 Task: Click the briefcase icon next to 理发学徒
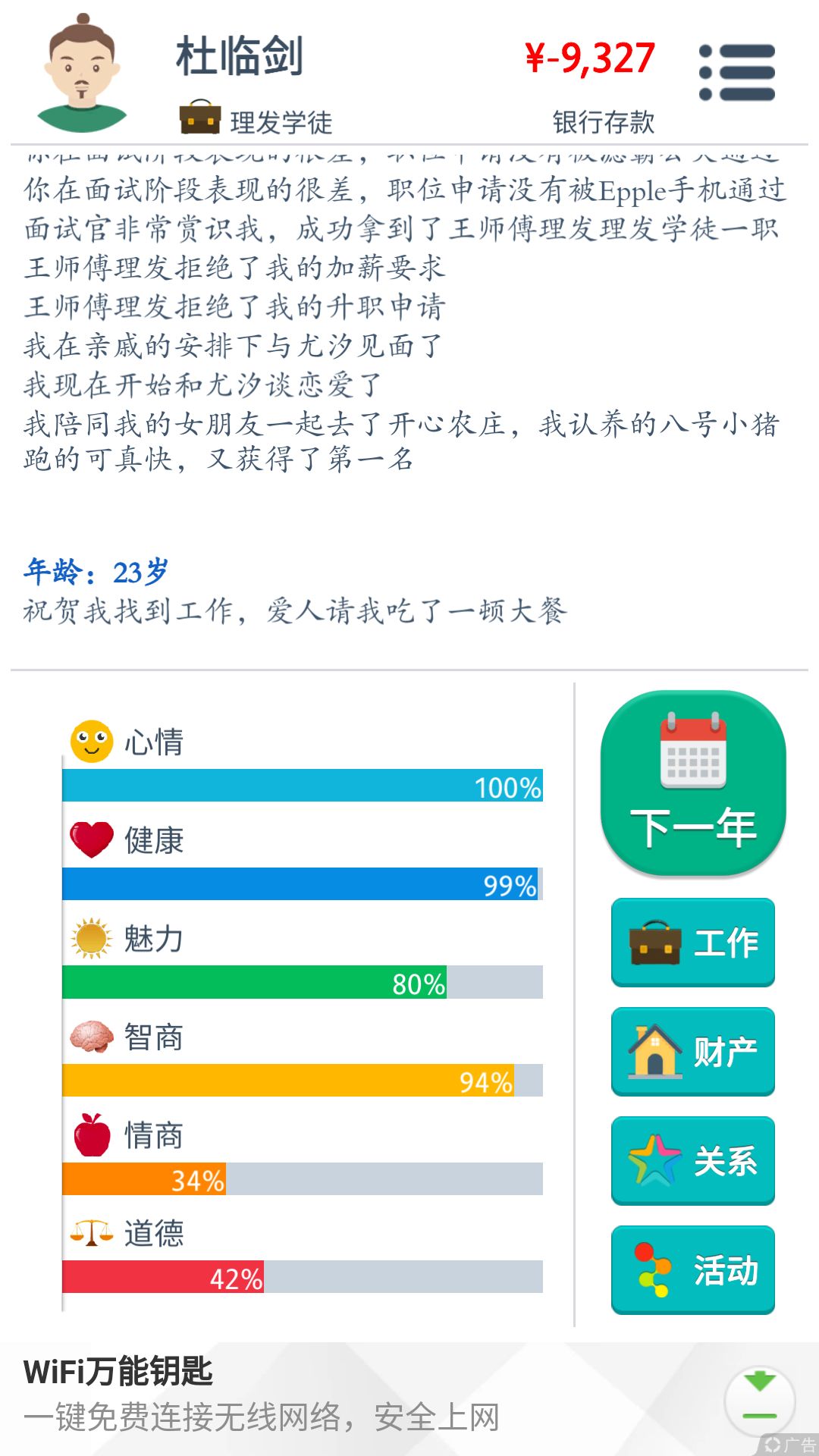point(199,118)
